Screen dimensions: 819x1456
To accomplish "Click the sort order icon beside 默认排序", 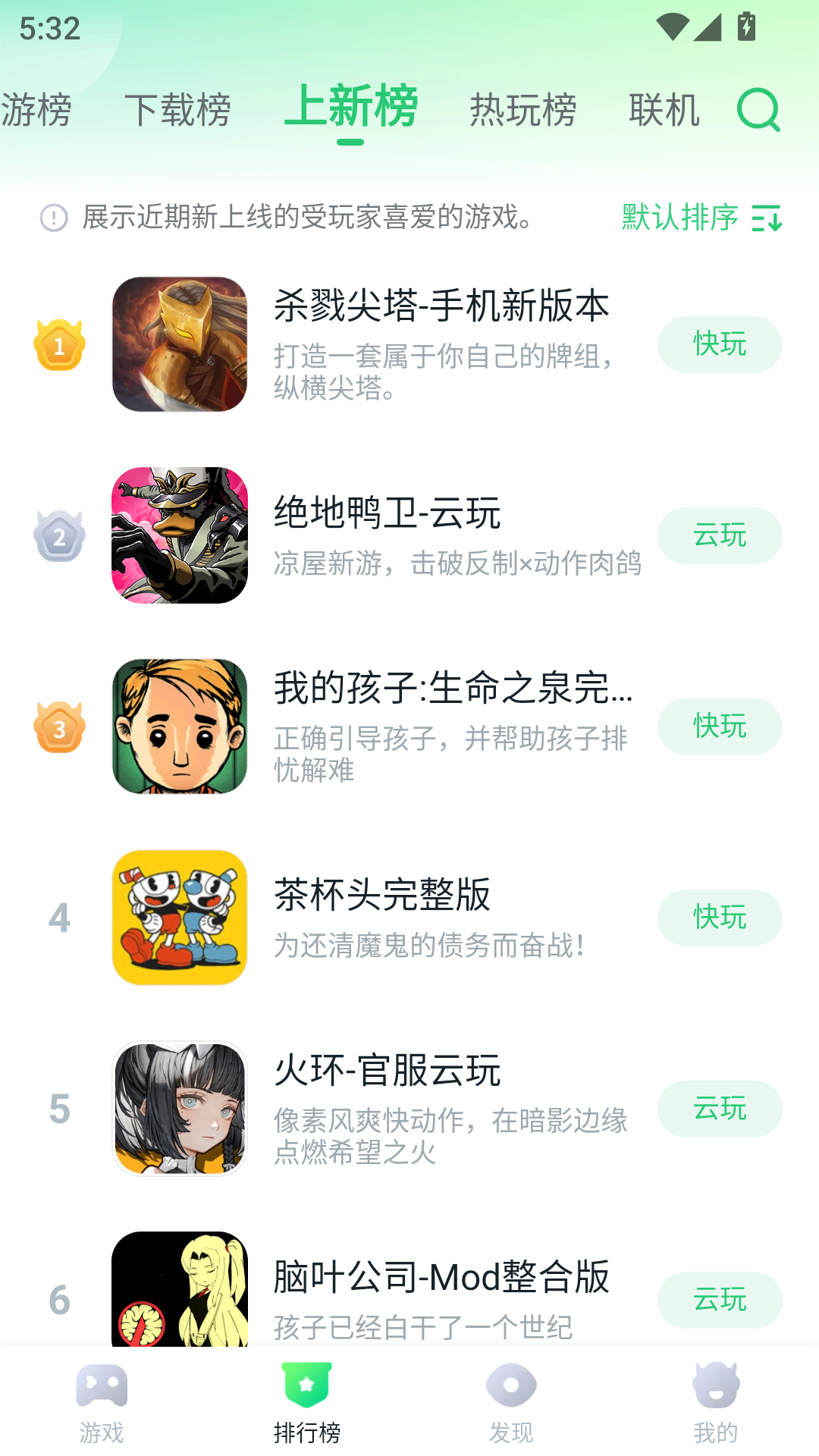I will coord(769,219).
